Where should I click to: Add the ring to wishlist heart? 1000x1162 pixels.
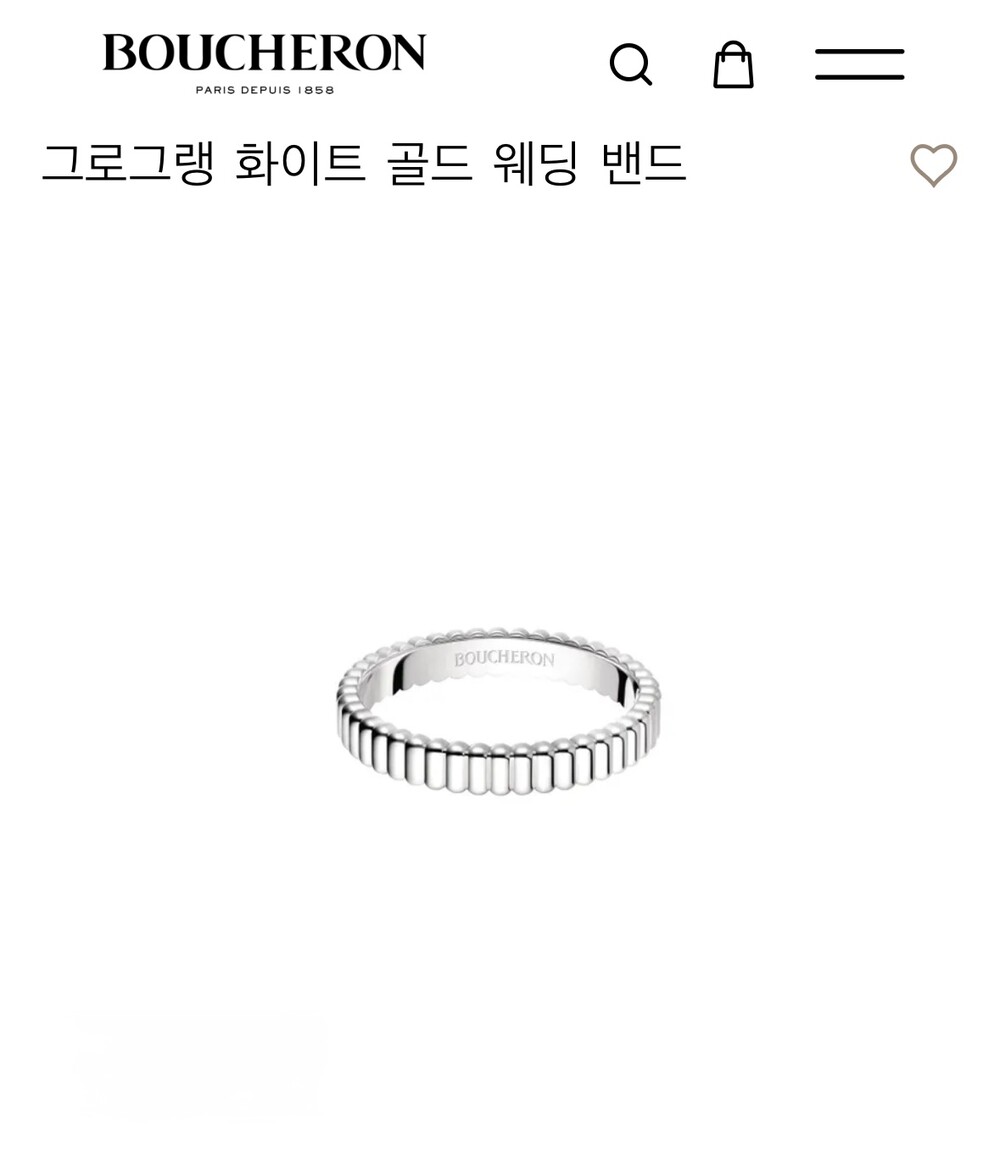[933, 165]
